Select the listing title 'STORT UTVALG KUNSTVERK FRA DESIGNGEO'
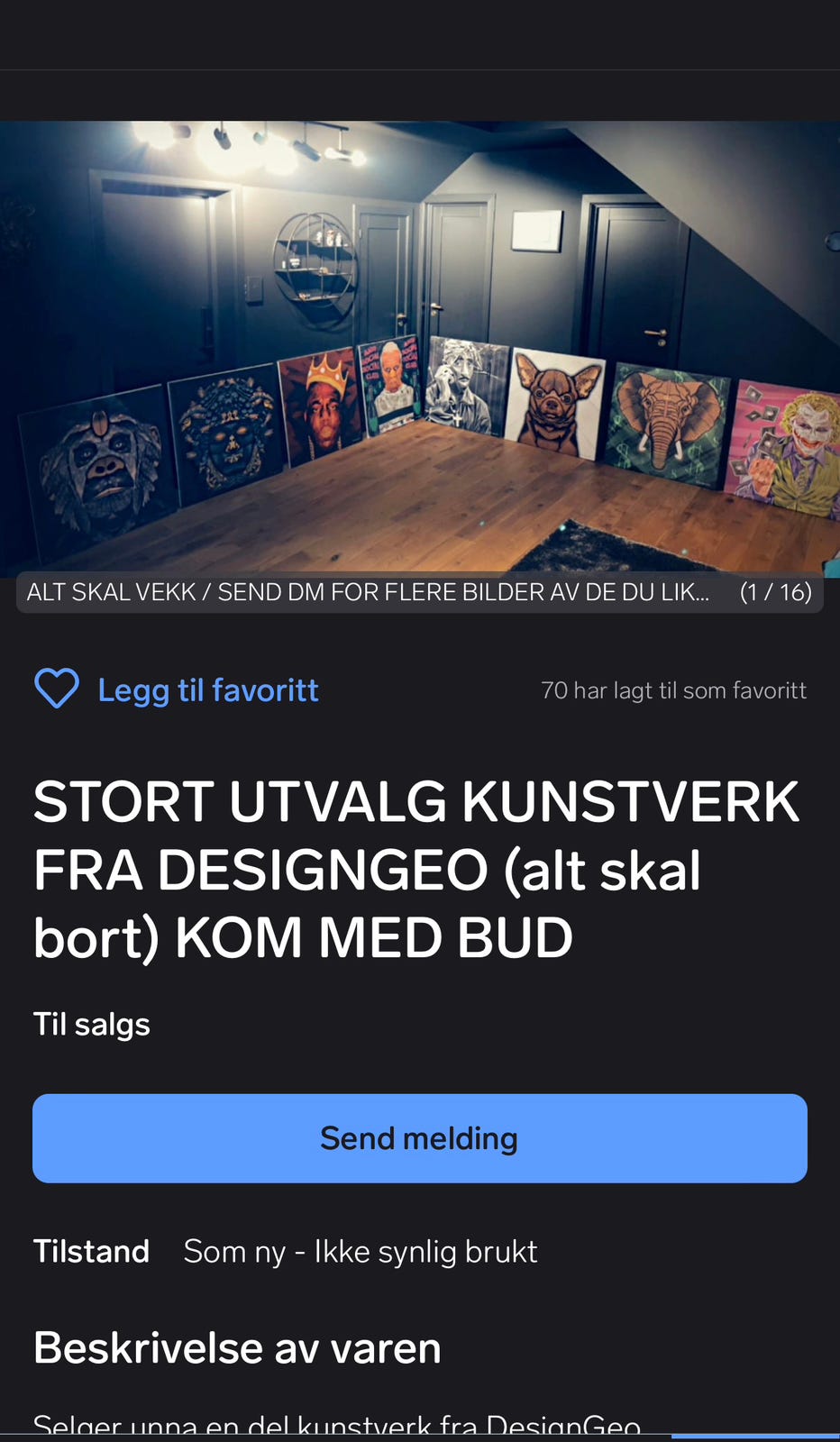Image resolution: width=840 pixels, height=1442 pixels. click(x=415, y=867)
